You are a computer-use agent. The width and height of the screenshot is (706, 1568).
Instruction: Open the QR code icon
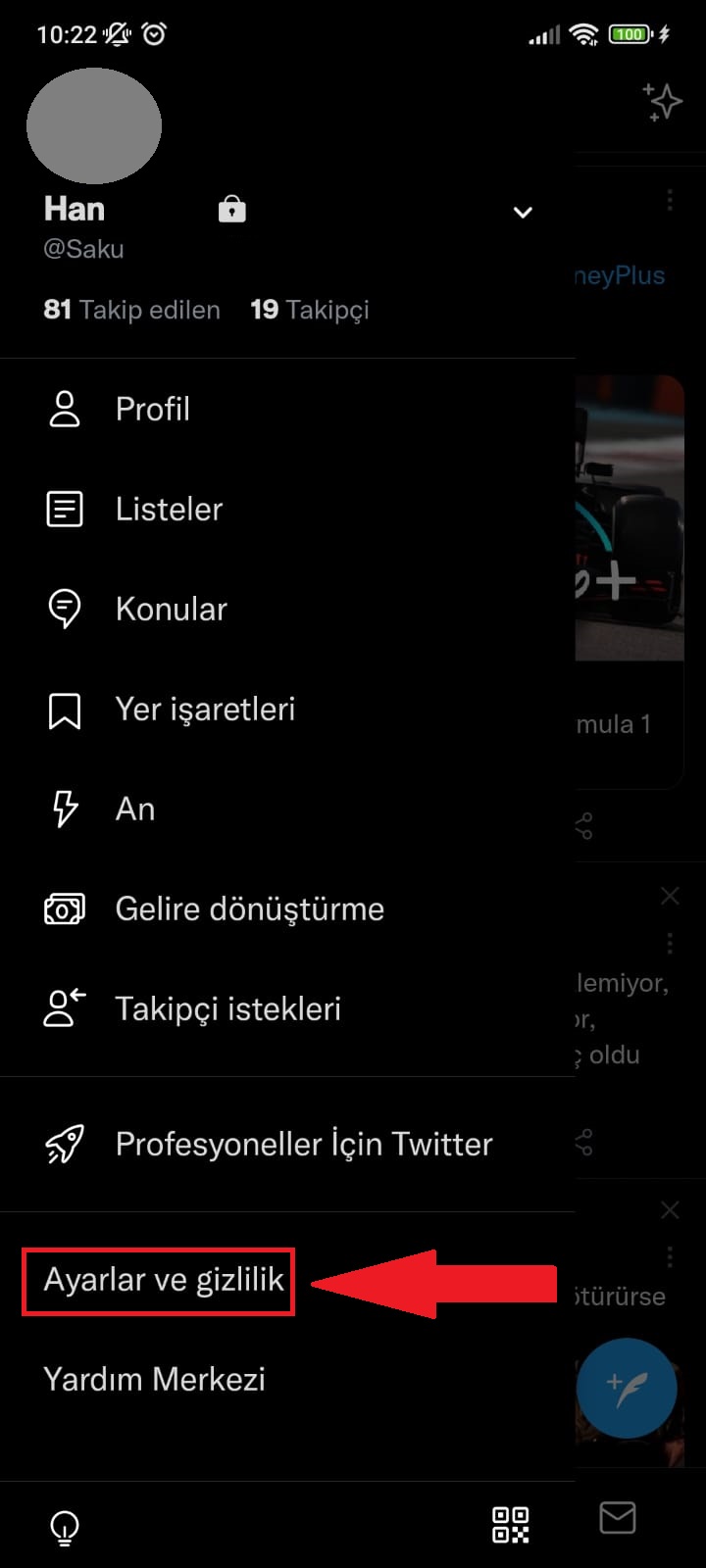click(x=510, y=1525)
